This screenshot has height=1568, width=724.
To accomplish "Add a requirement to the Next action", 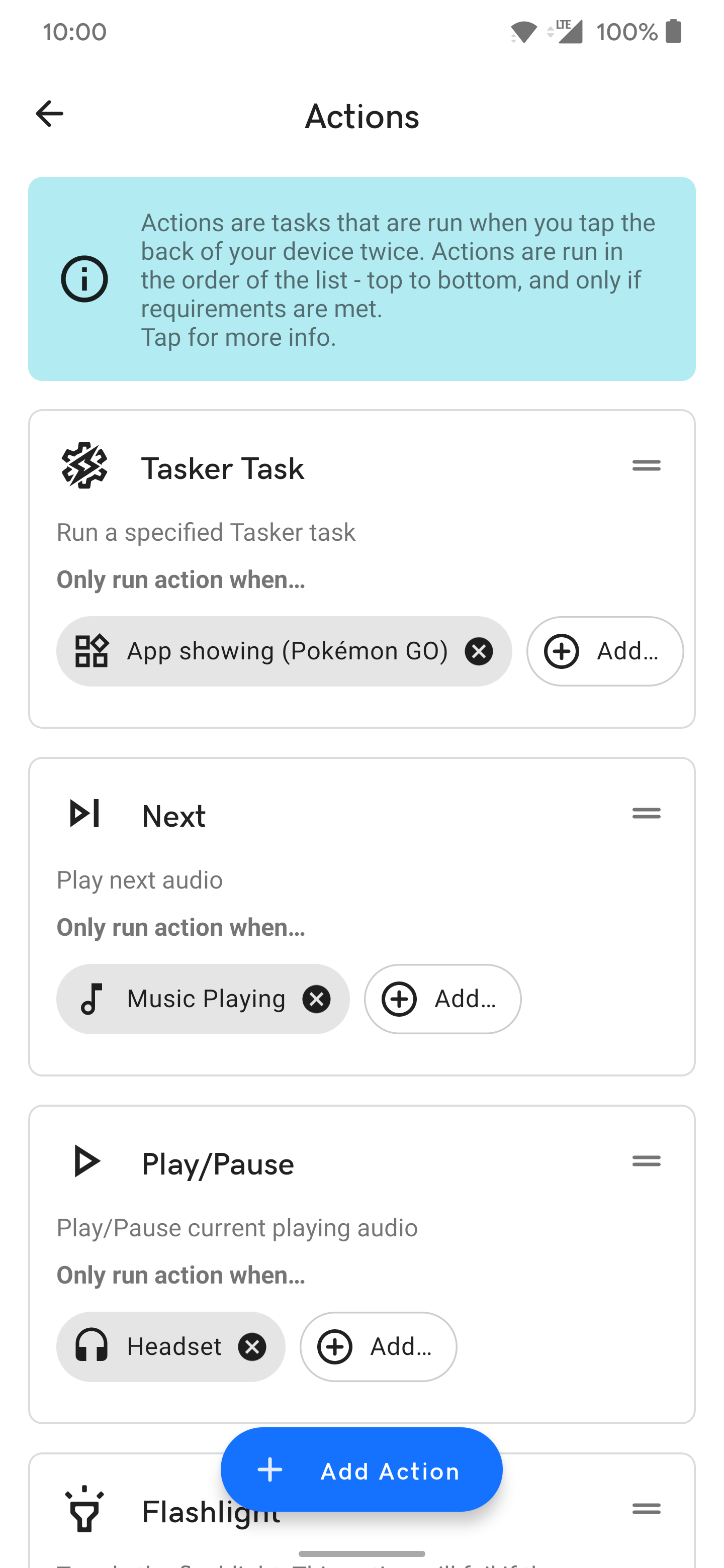I will 442,999.
